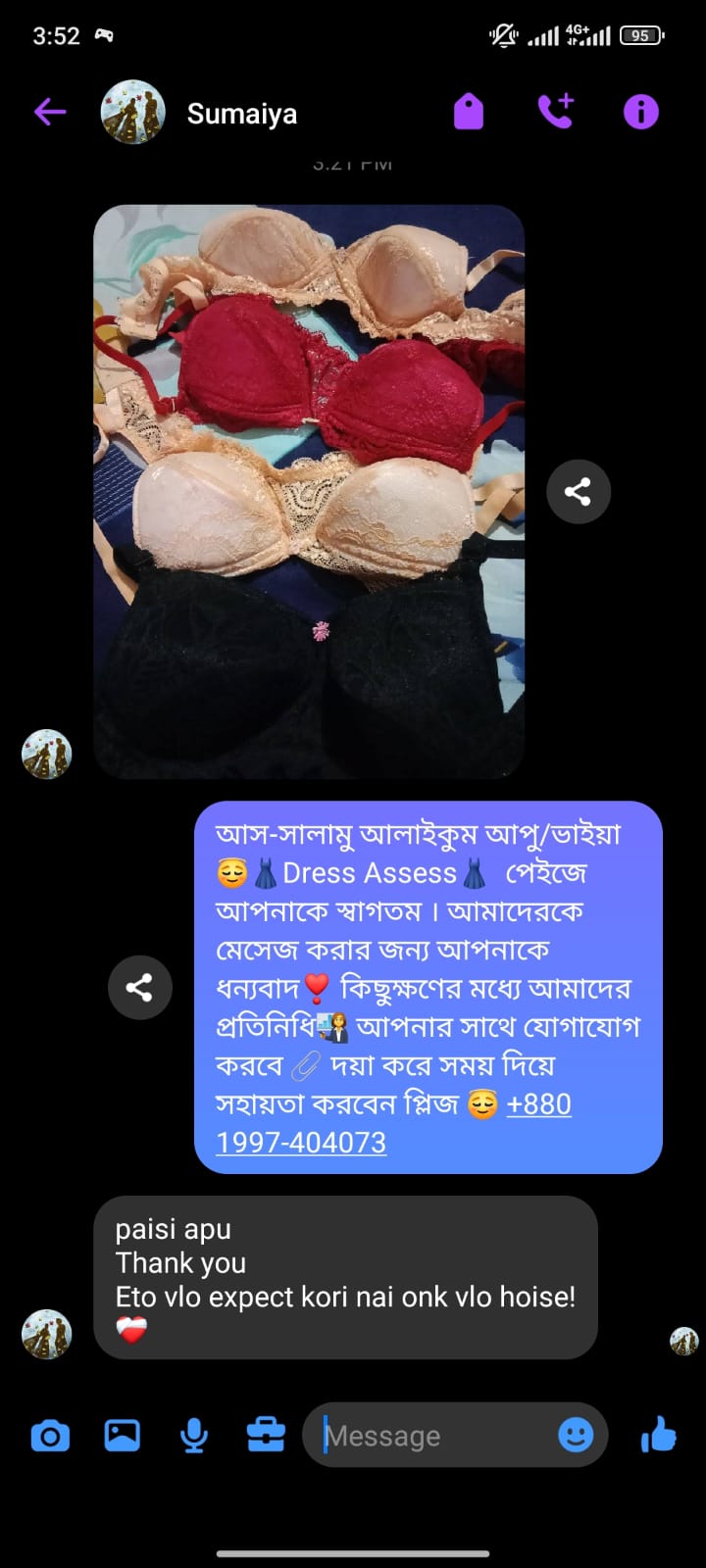Start a voice call with Sumaiya
The height and width of the screenshot is (1568, 706).
(x=555, y=113)
